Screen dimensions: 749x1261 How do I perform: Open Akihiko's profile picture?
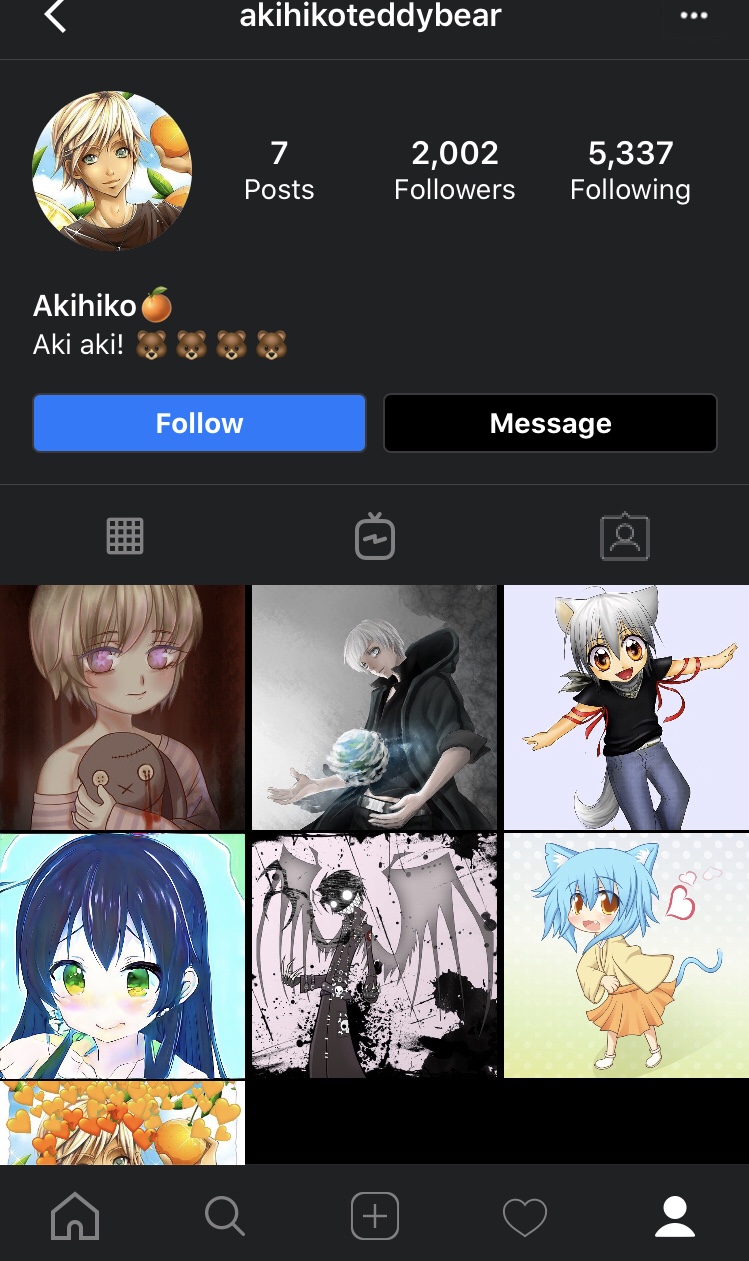tap(112, 170)
